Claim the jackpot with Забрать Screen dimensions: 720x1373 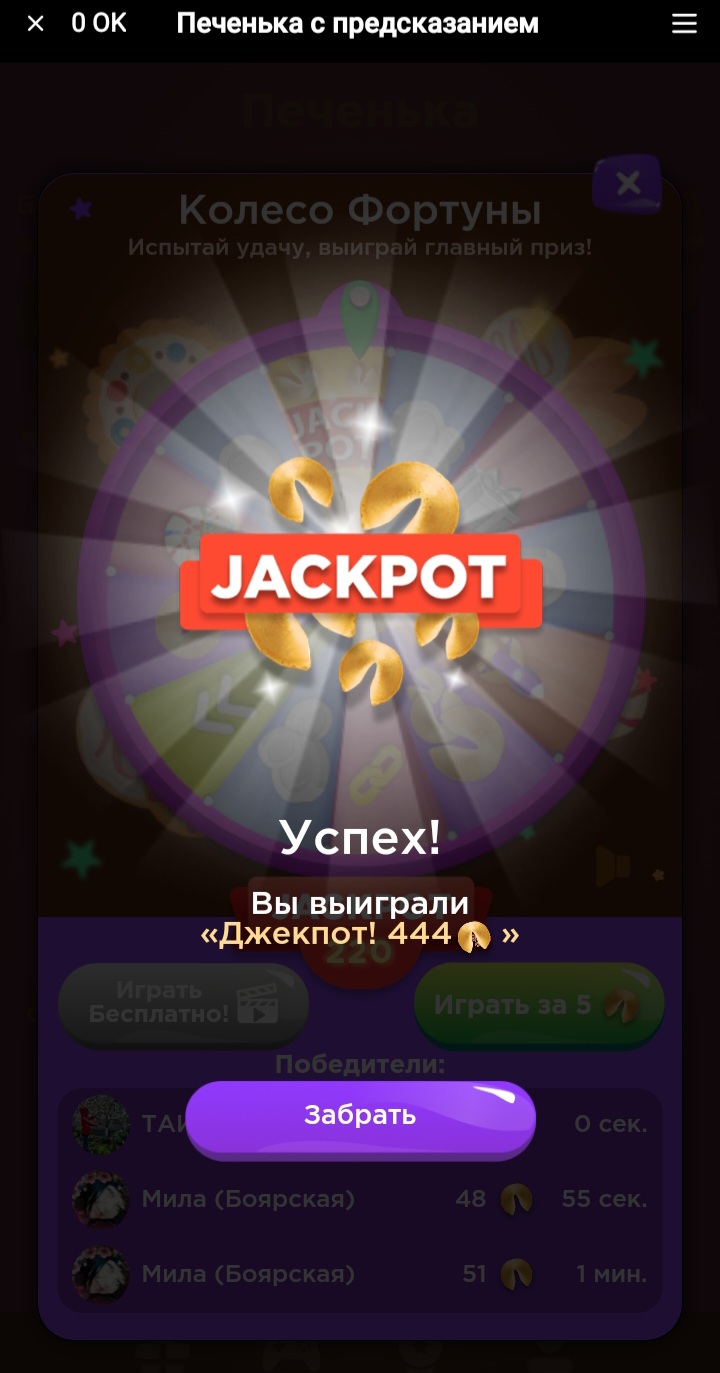[360, 1116]
